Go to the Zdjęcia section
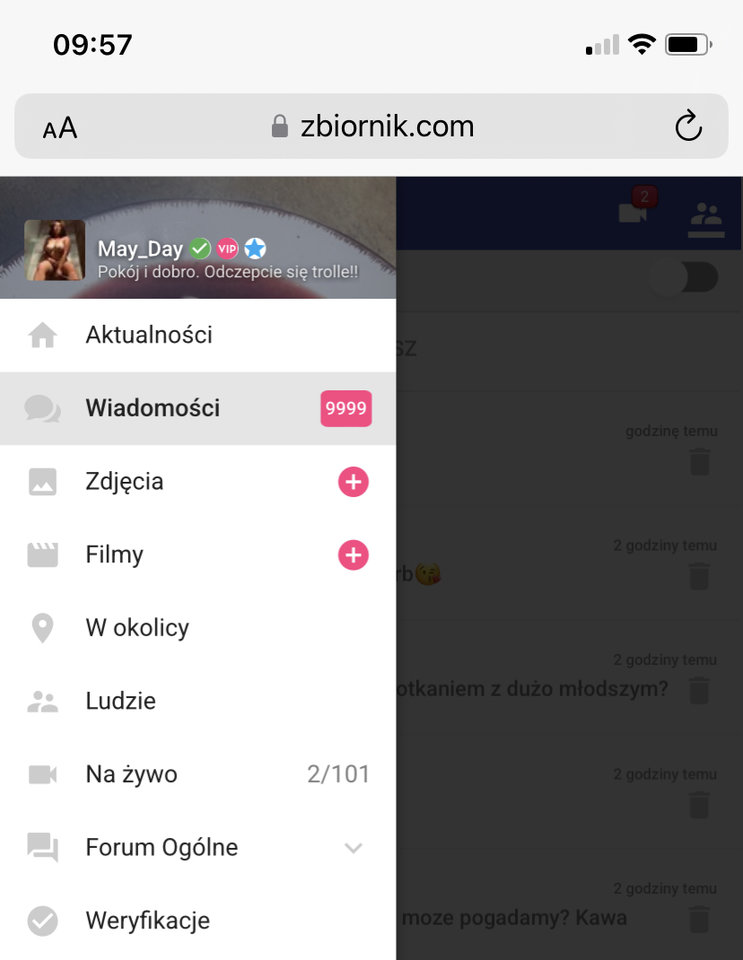This screenshot has height=960, width=743. coord(124,482)
